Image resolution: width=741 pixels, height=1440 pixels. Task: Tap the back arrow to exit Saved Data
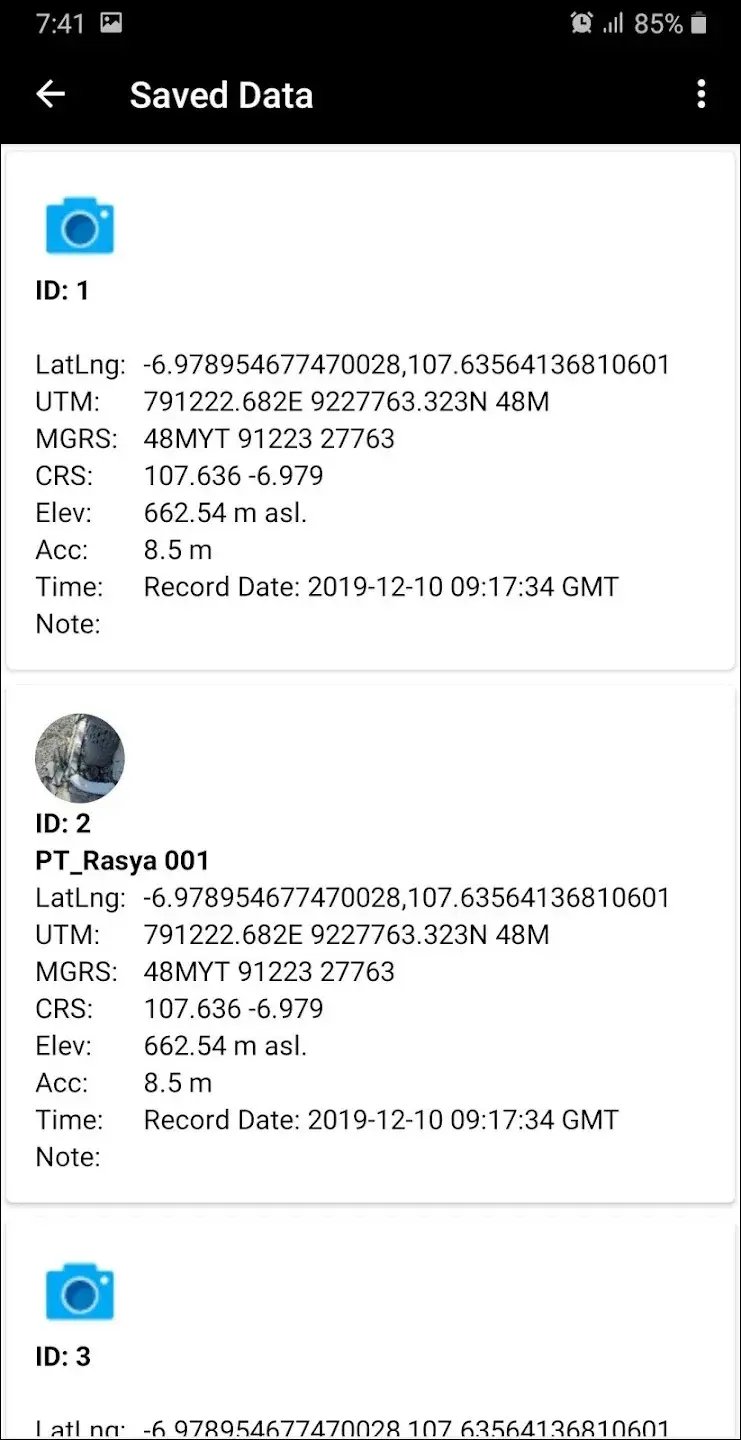(50, 93)
